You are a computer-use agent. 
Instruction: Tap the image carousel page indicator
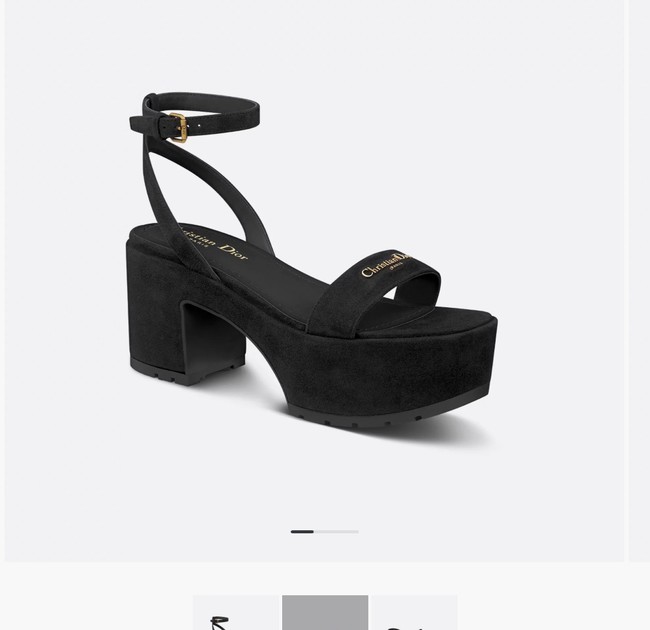(324, 531)
